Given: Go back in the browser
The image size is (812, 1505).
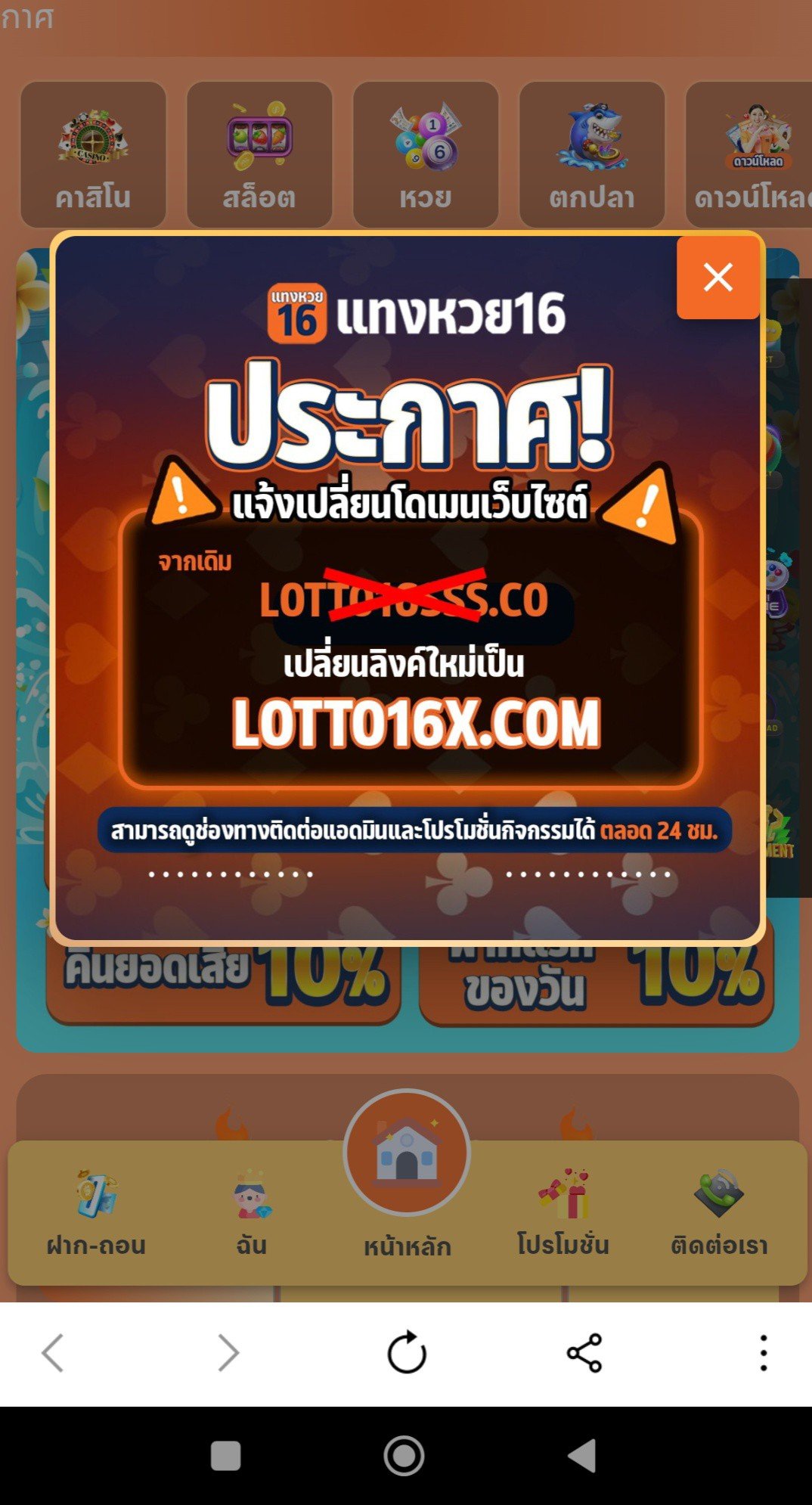Looking at the screenshot, I should tap(53, 1352).
